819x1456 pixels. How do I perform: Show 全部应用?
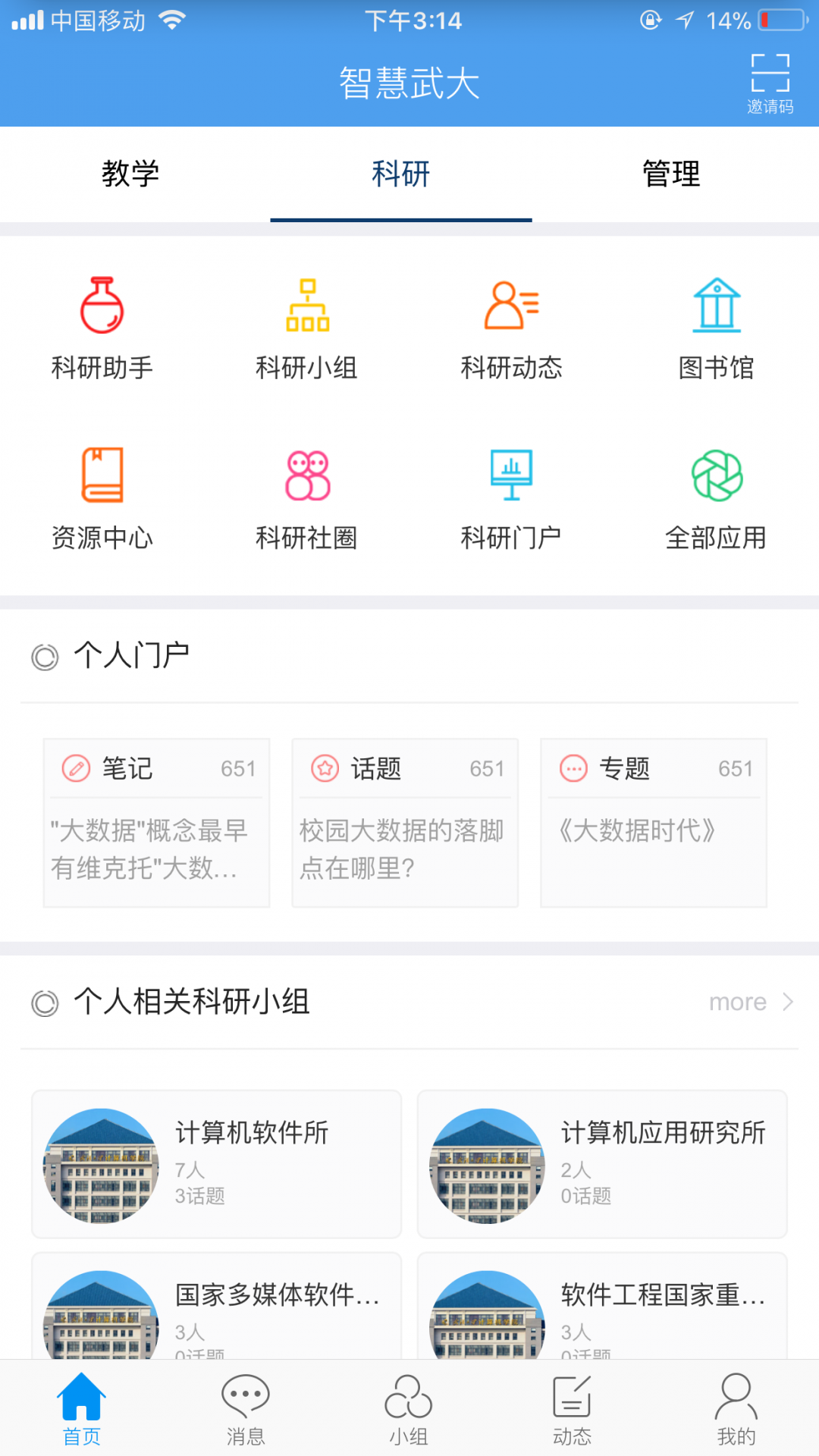[x=716, y=497]
